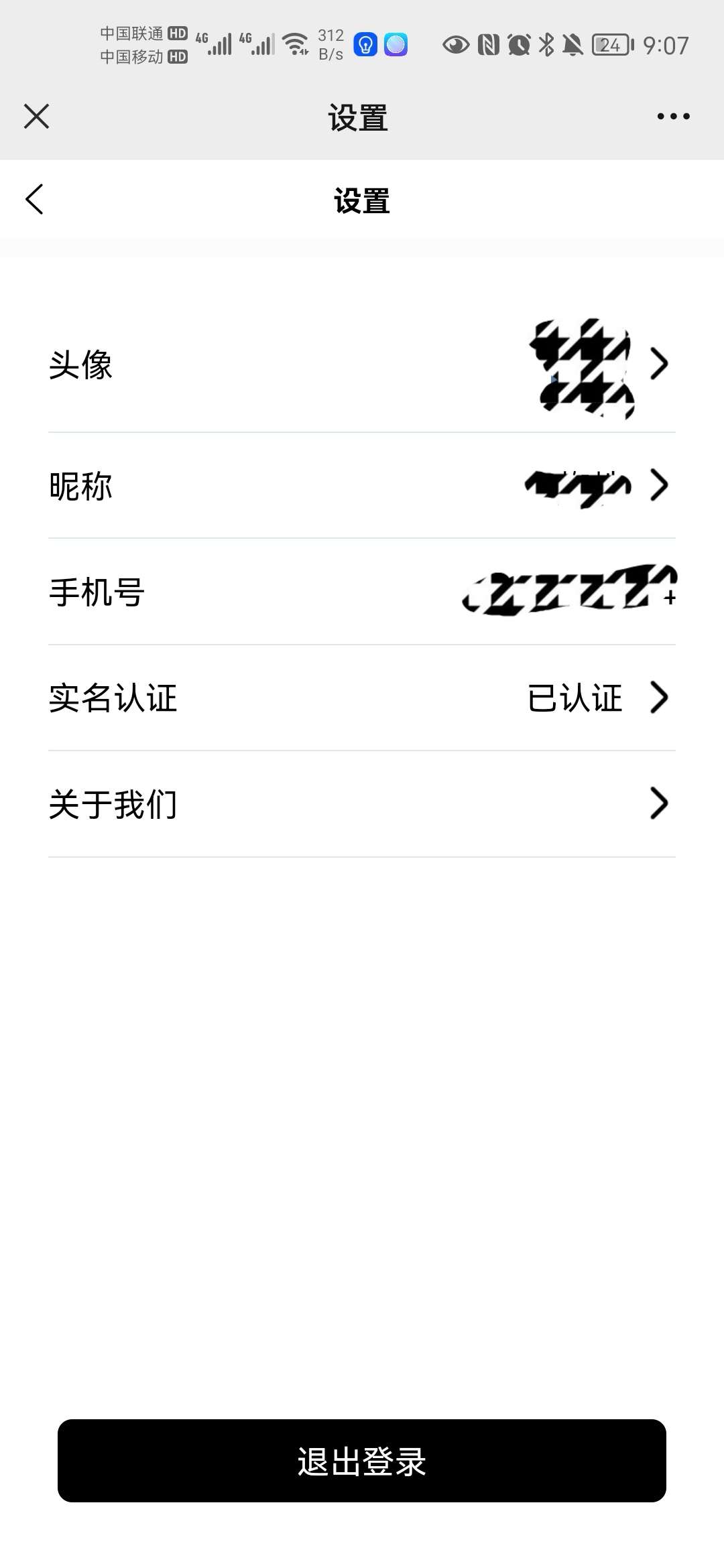Screen dimensions: 724x1568
Task: Open the three-dot overflow menu
Action: (x=673, y=117)
